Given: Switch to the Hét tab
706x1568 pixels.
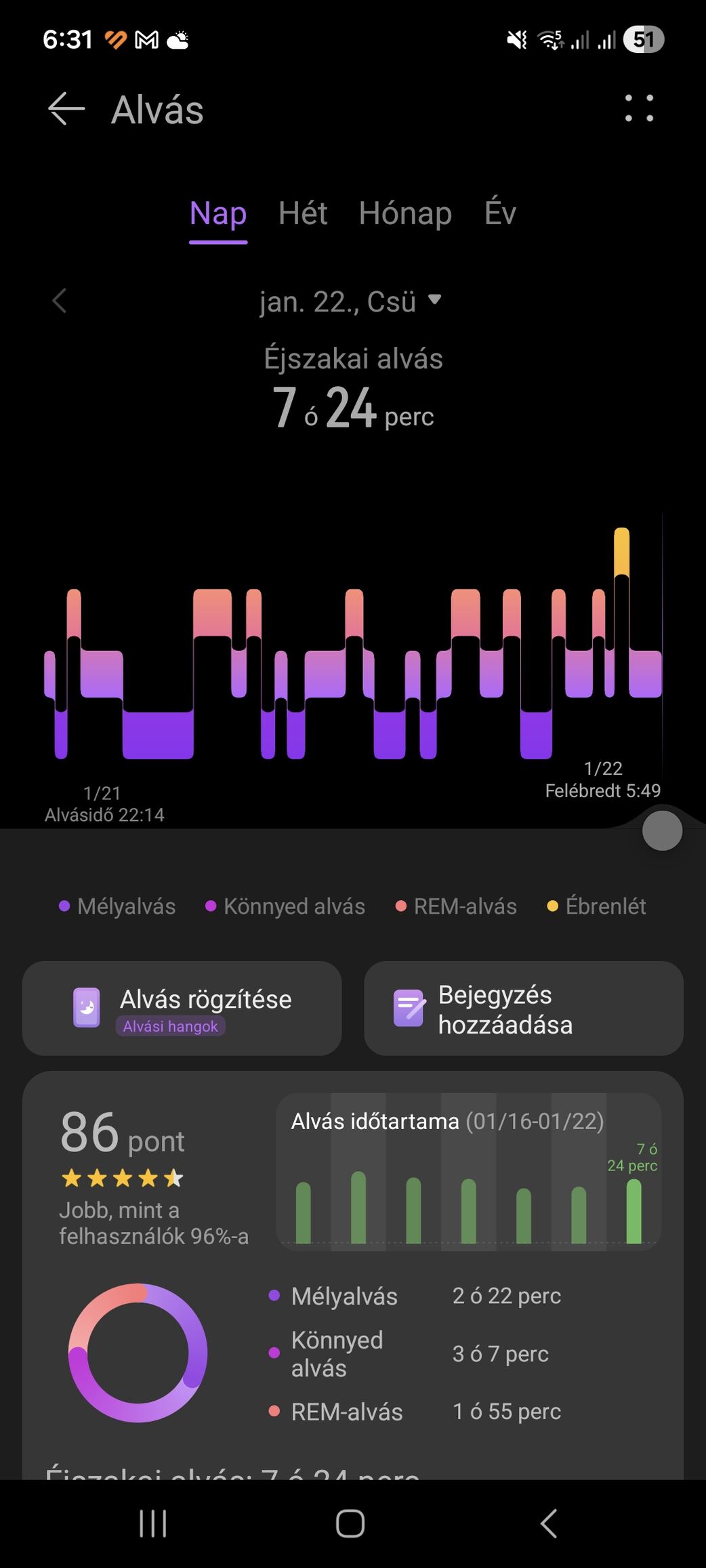Looking at the screenshot, I should (303, 214).
